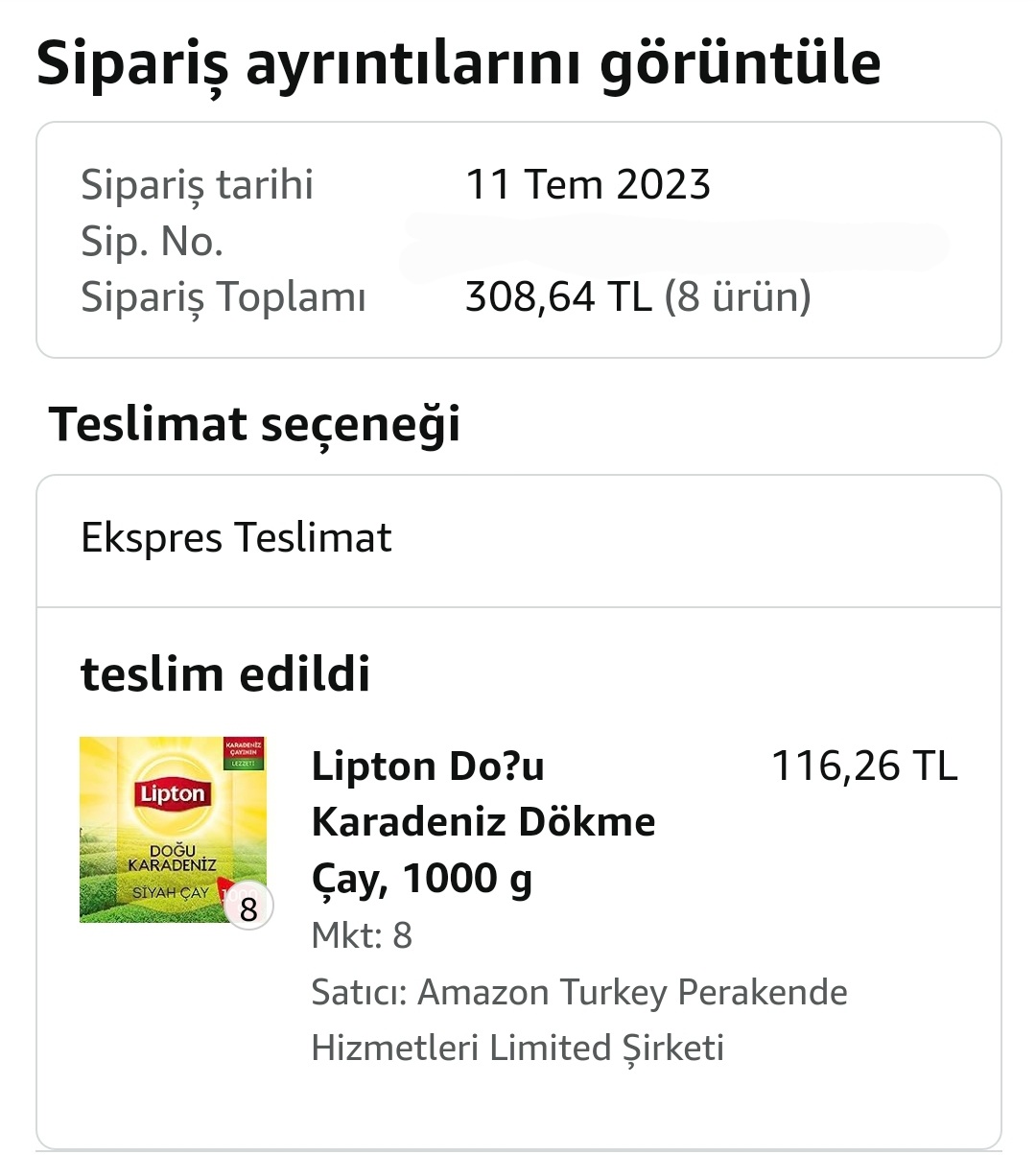Click the seller Amazon Turkey Perakende link
Image resolution: width=1036 pixels, height=1155 pixels.
pos(633,992)
